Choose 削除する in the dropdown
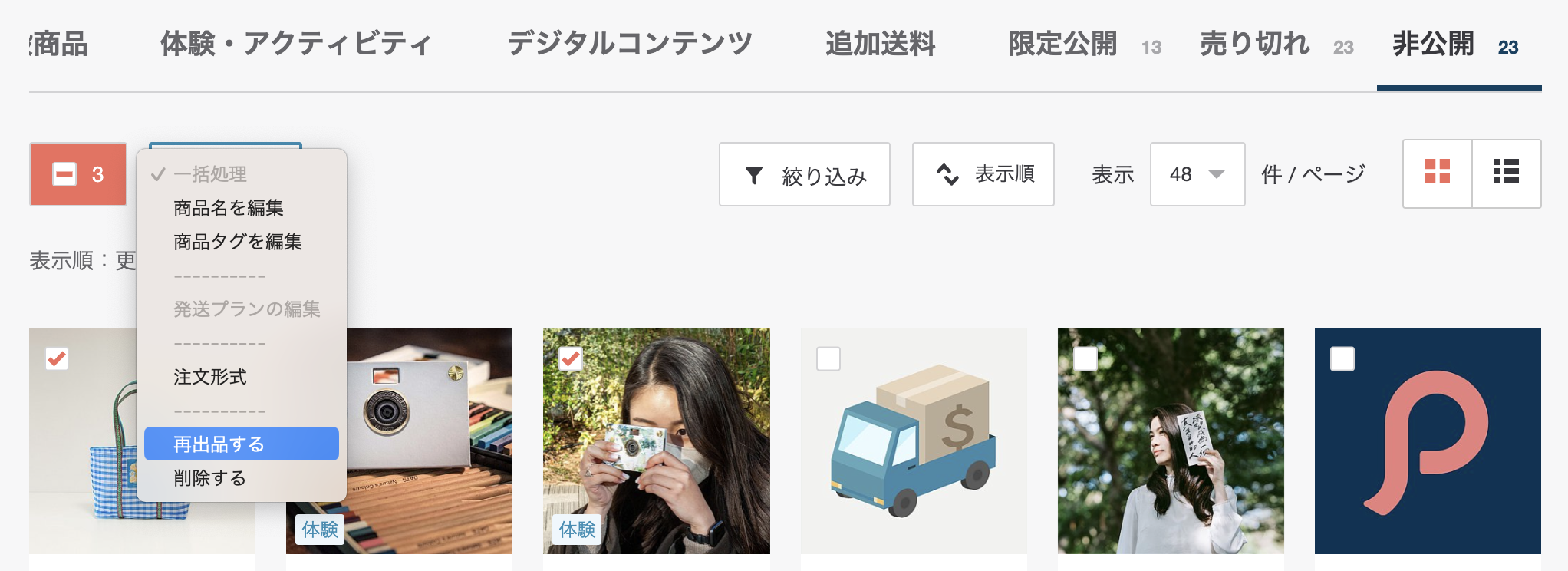Viewport: 1568px width, 571px height. point(209,478)
